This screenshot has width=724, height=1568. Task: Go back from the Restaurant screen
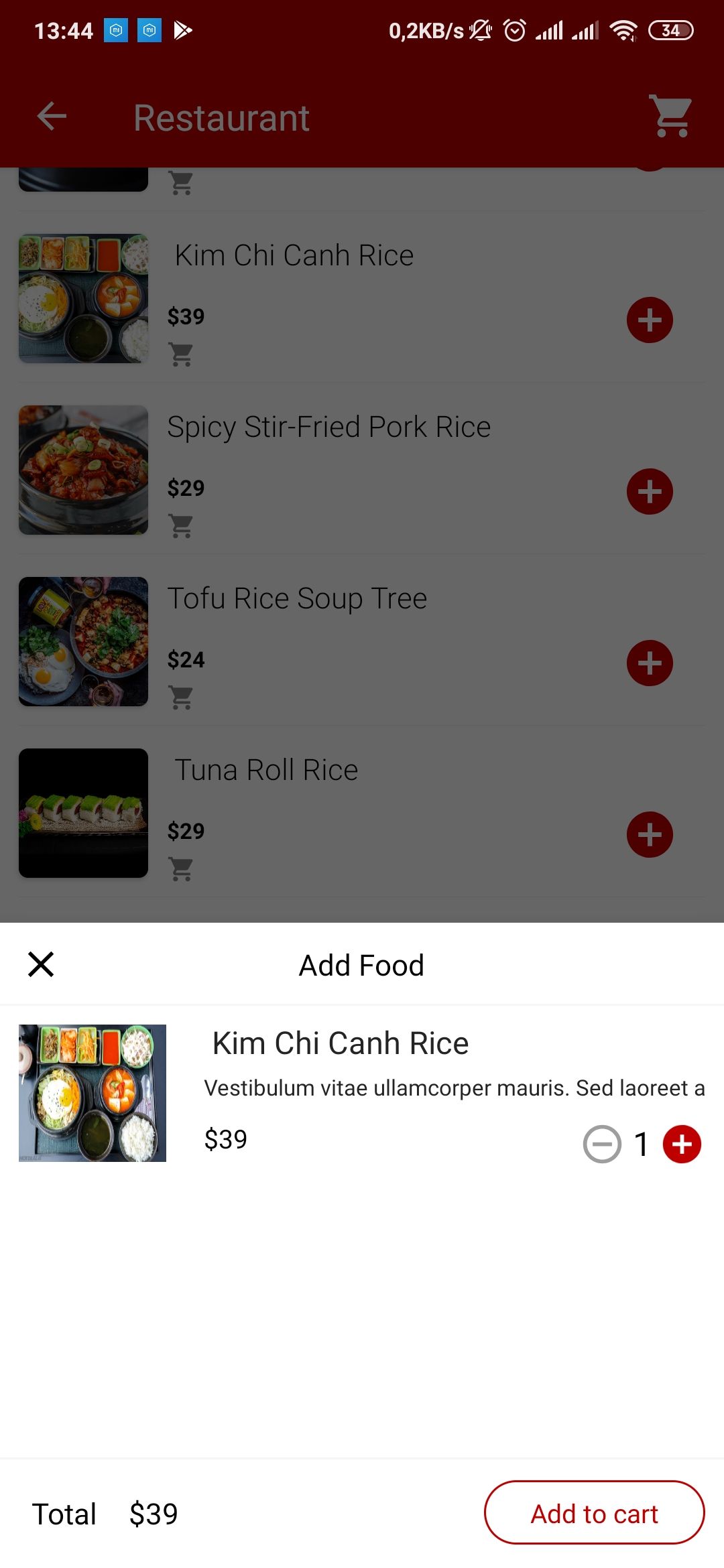click(x=52, y=117)
